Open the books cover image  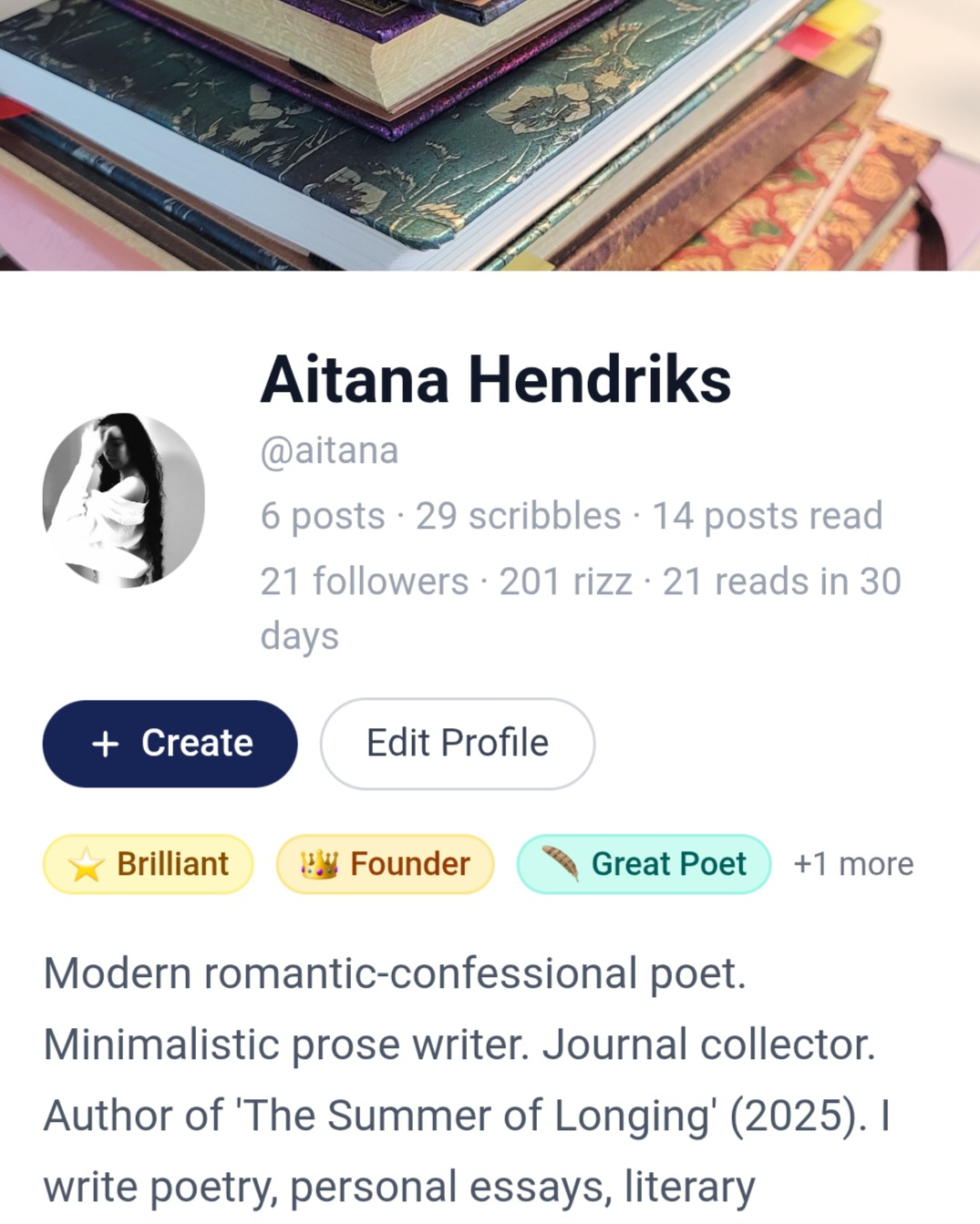click(490, 135)
